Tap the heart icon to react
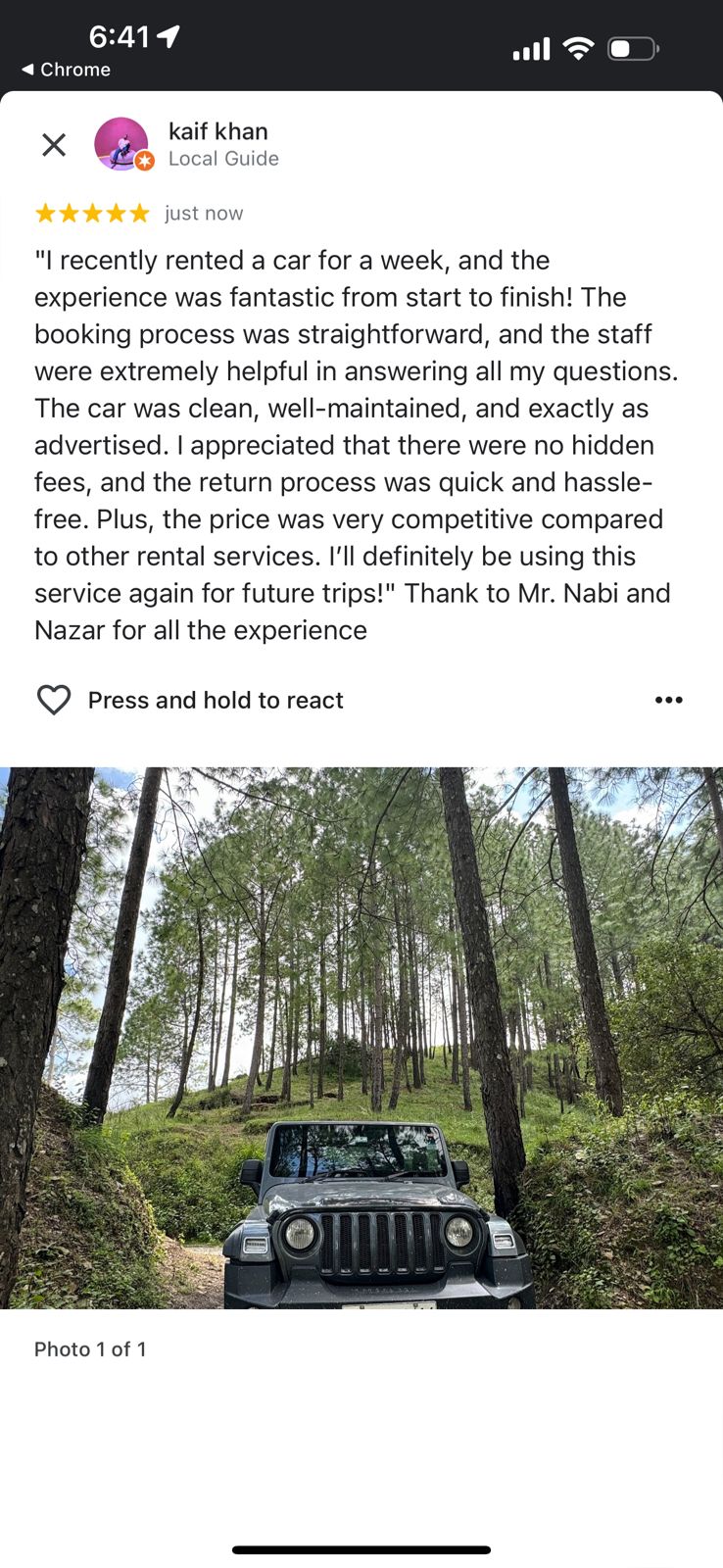The height and width of the screenshot is (1568, 723). point(54,700)
